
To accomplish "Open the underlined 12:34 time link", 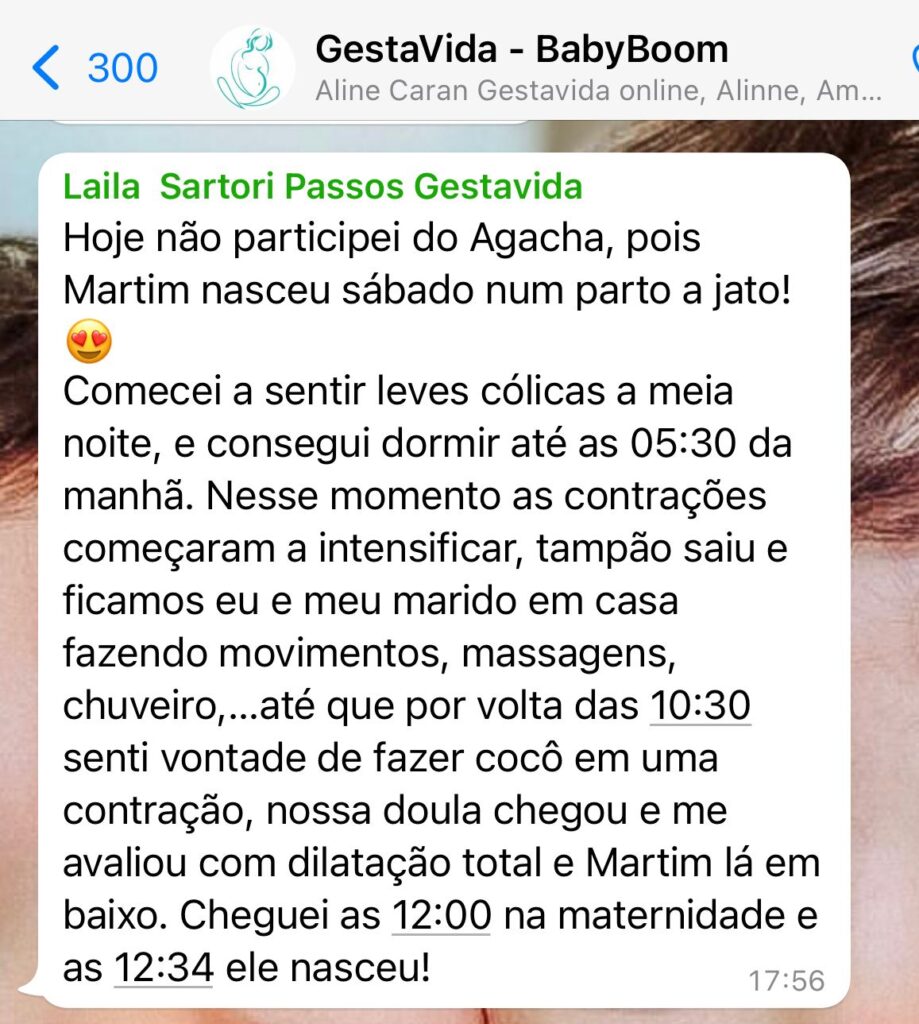I will click(163, 968).
